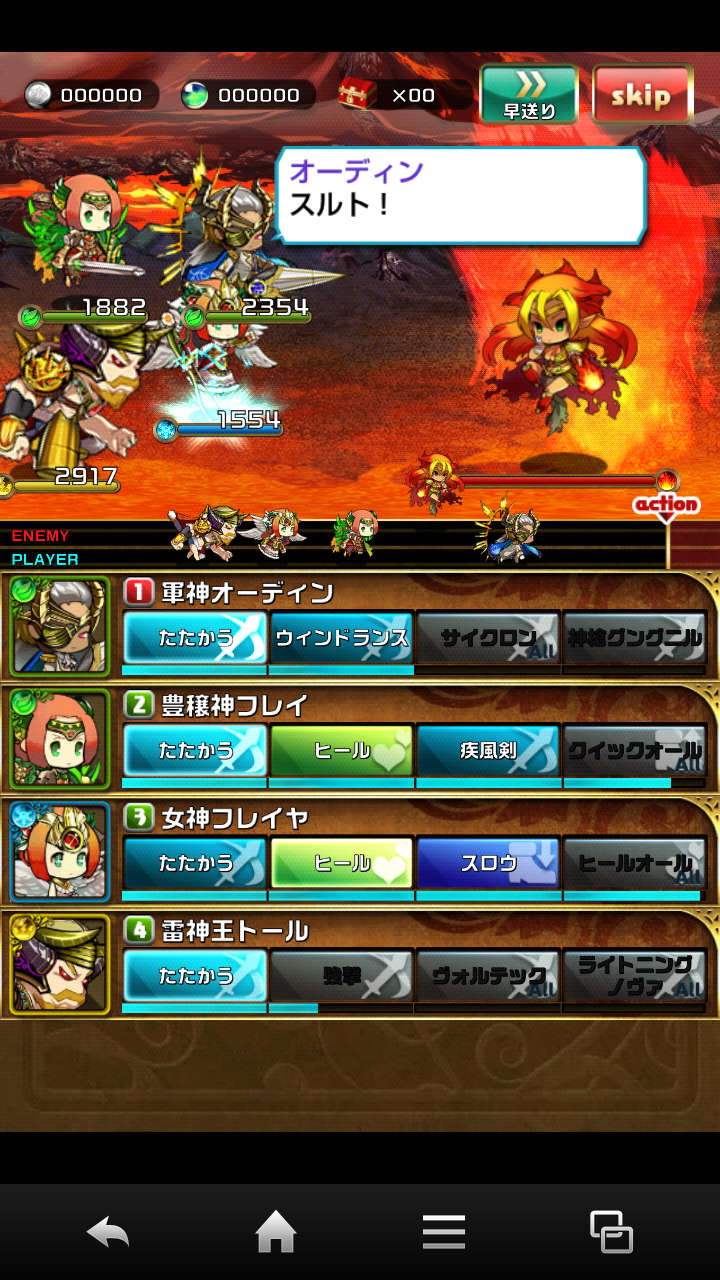Image resolution: width=720 pixels, height=1280 pixels.
Task: Use ウィンドランス skill for オーディン
Action: (341, 638)
